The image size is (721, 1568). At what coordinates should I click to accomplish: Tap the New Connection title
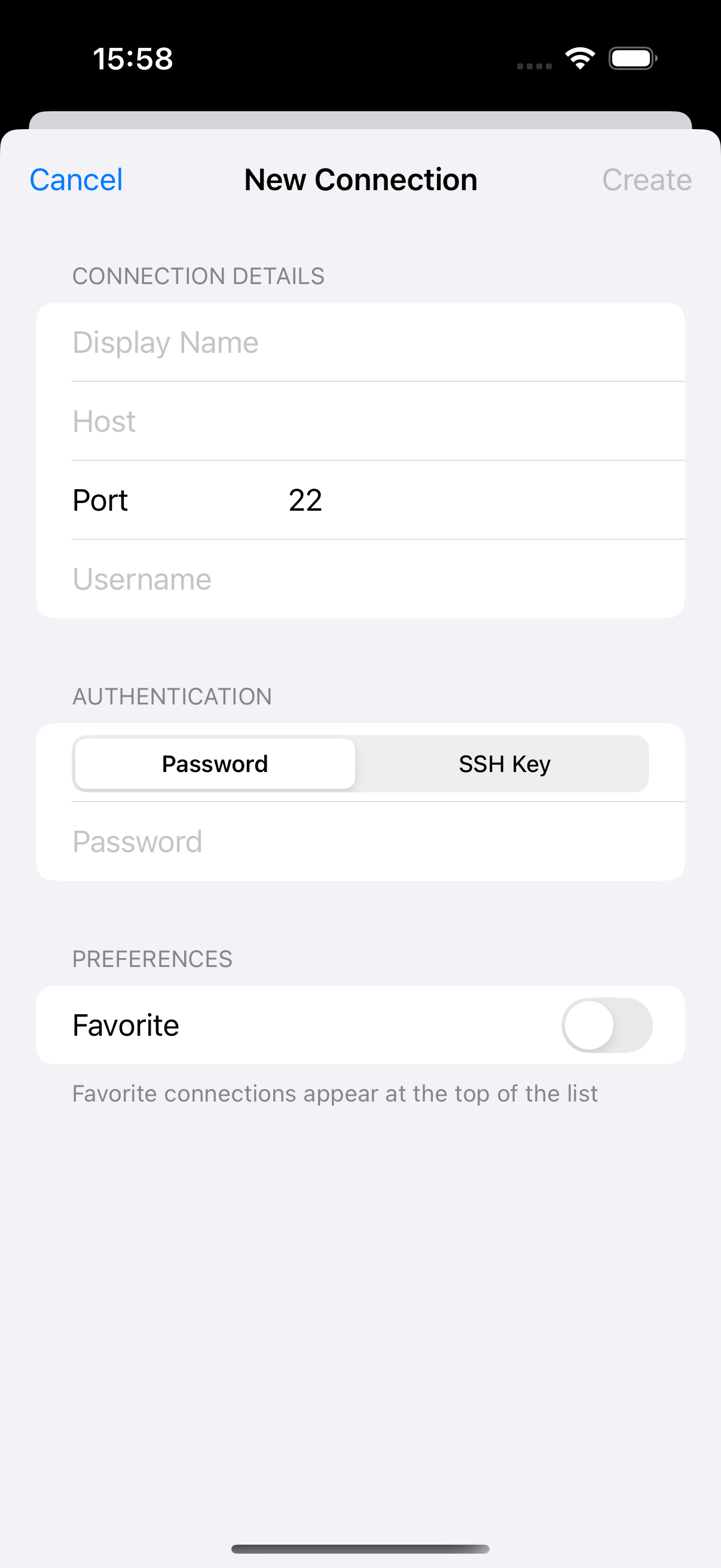[360, 179]
